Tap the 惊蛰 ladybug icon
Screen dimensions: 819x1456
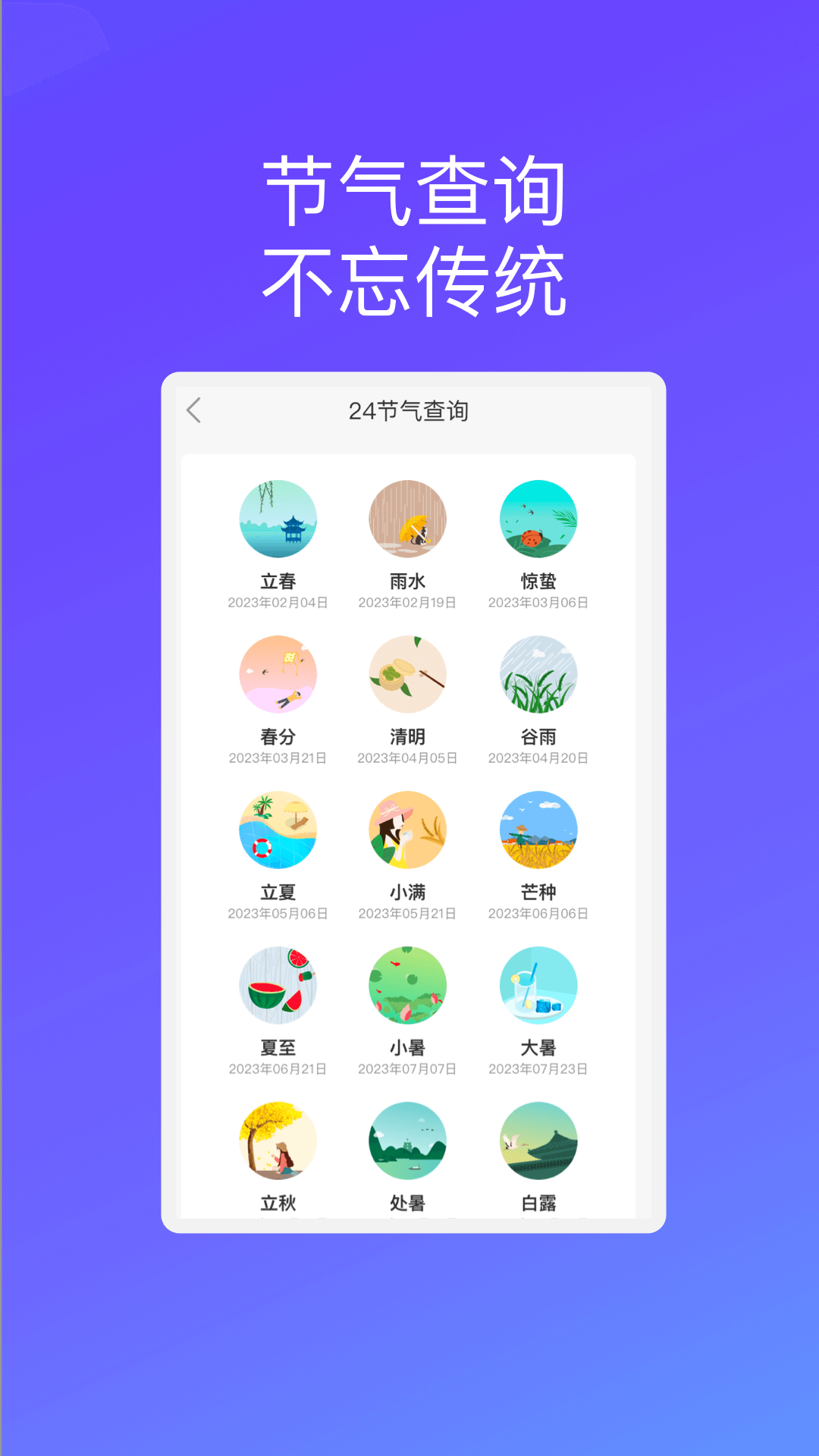pyautogui.click(x=538, y=520)
